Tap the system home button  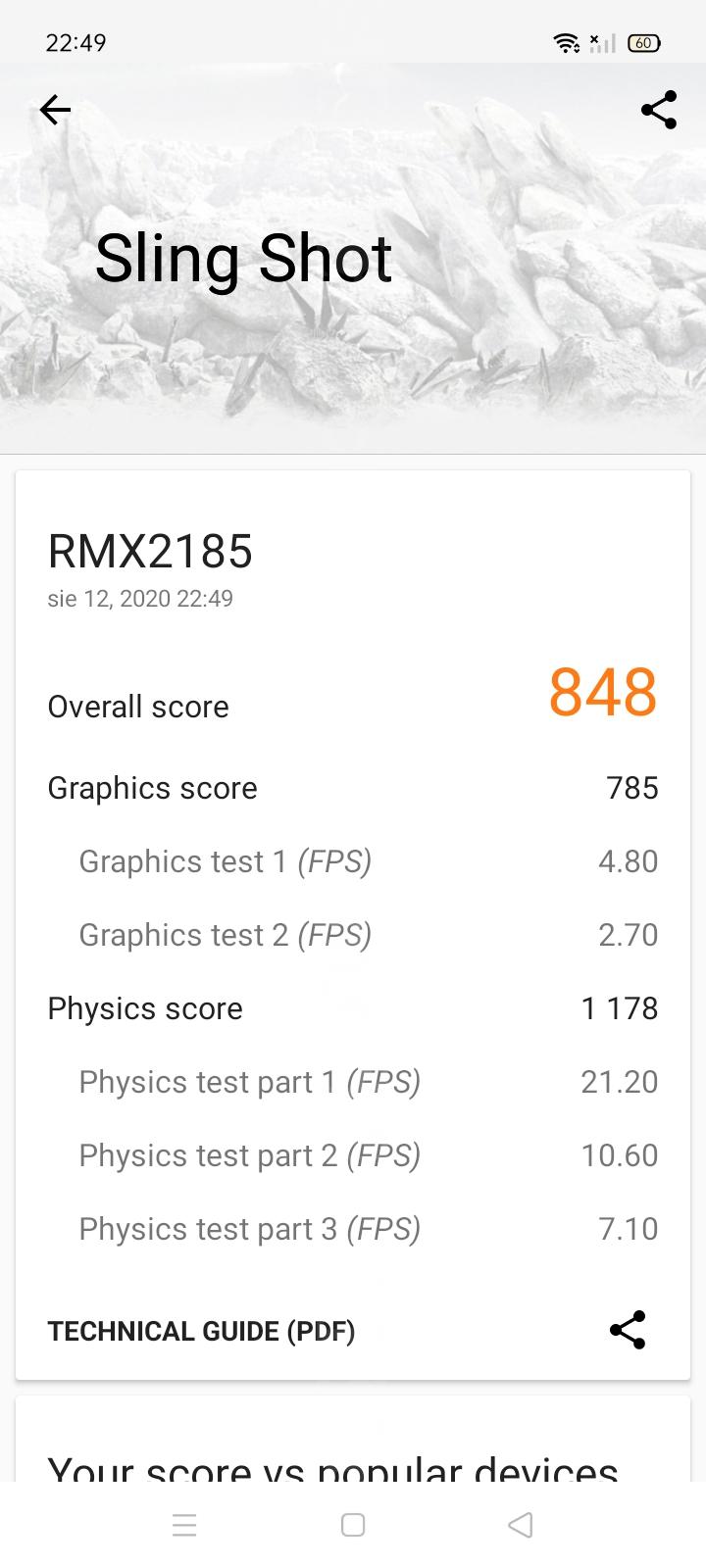(x=353, y=1525)
